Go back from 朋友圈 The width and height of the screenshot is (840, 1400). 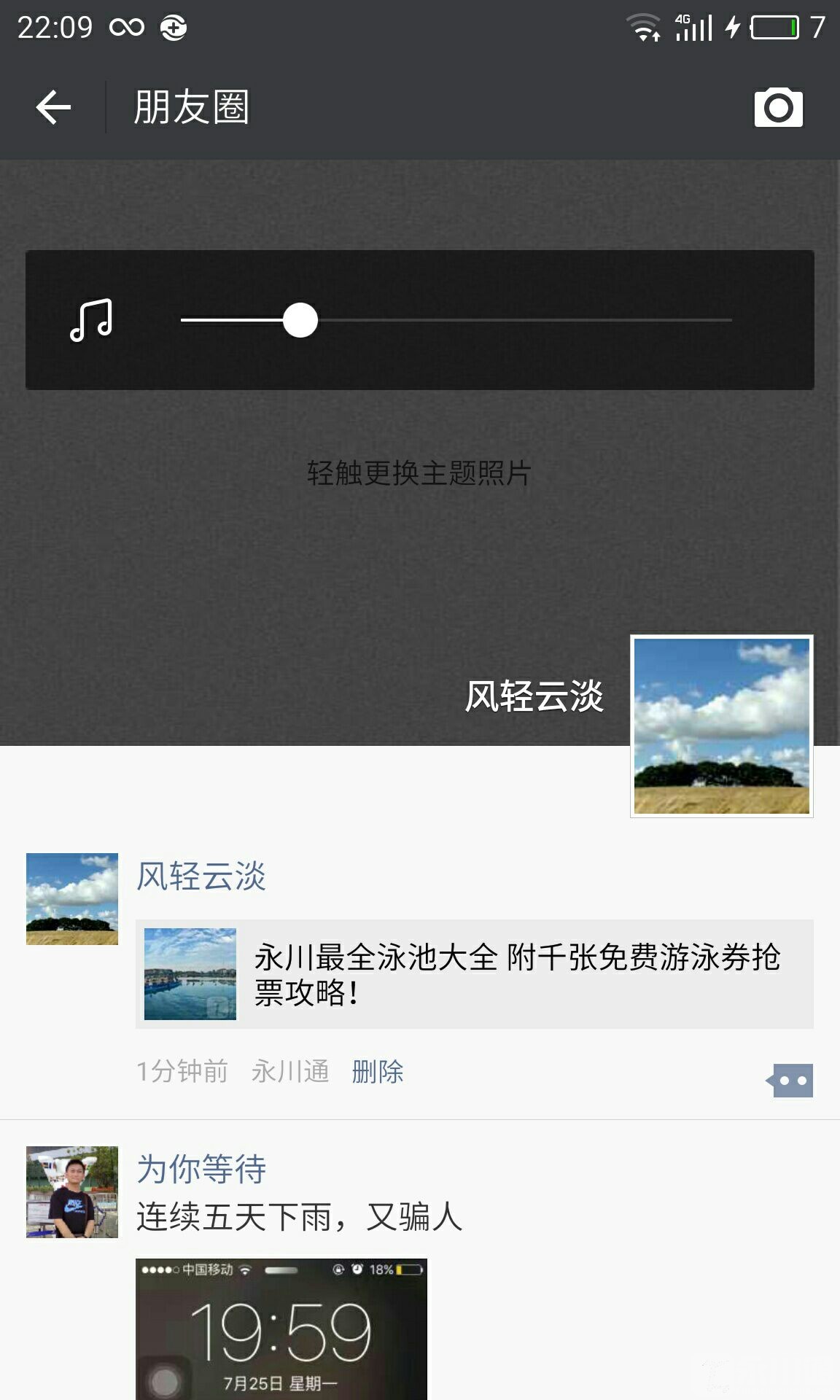(x=53, y=108)
